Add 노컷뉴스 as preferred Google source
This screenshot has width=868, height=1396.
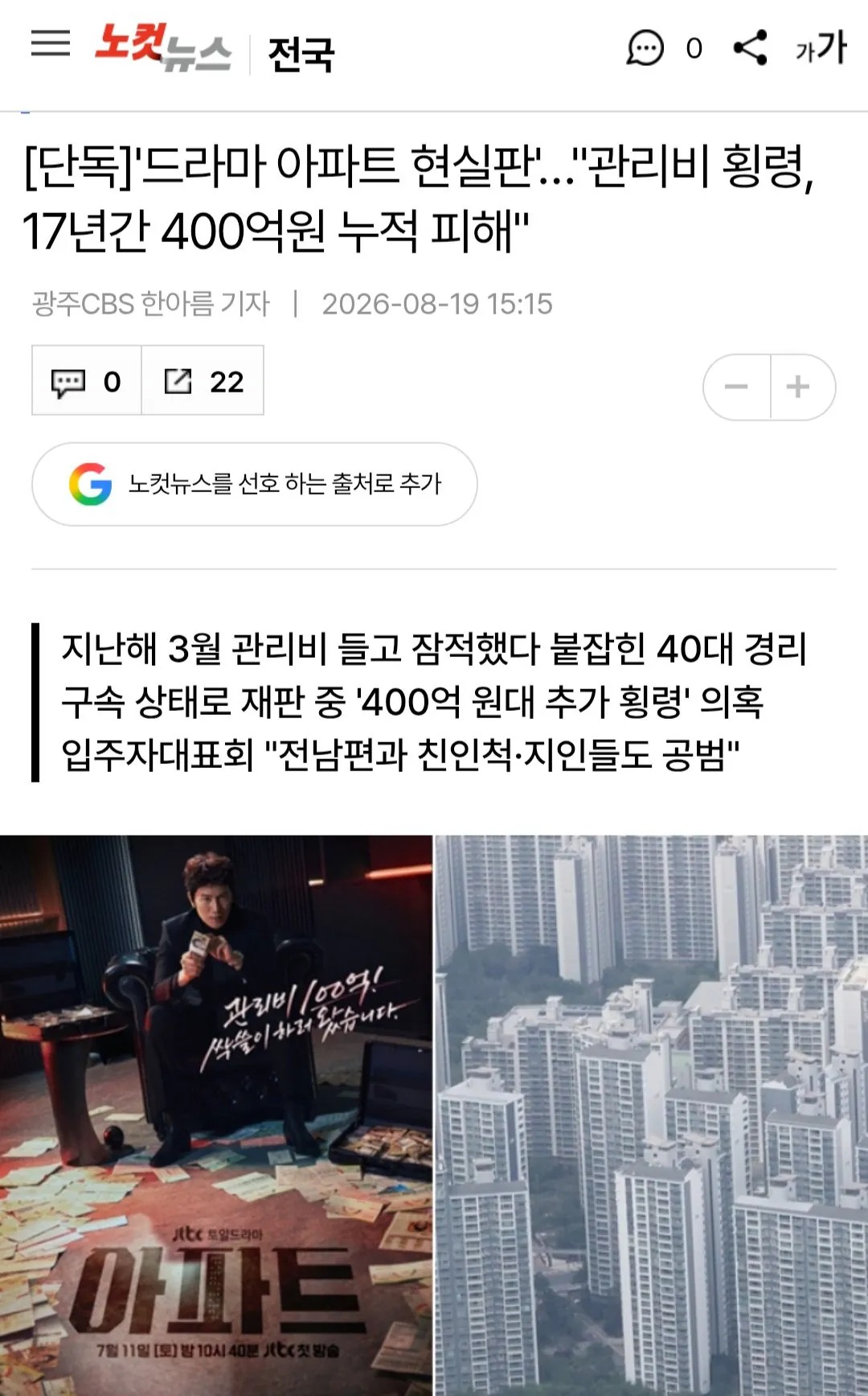click(254, 484)
